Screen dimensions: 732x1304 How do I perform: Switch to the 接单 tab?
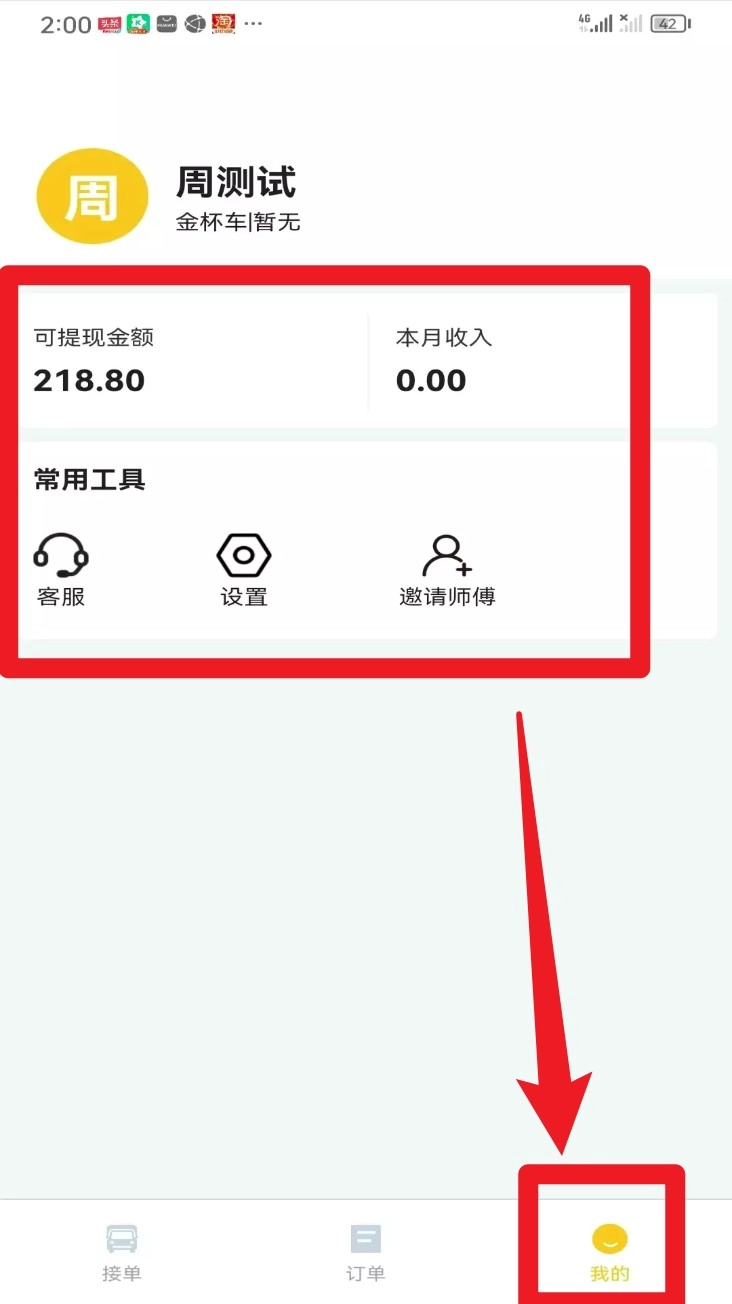point(122,1252)
